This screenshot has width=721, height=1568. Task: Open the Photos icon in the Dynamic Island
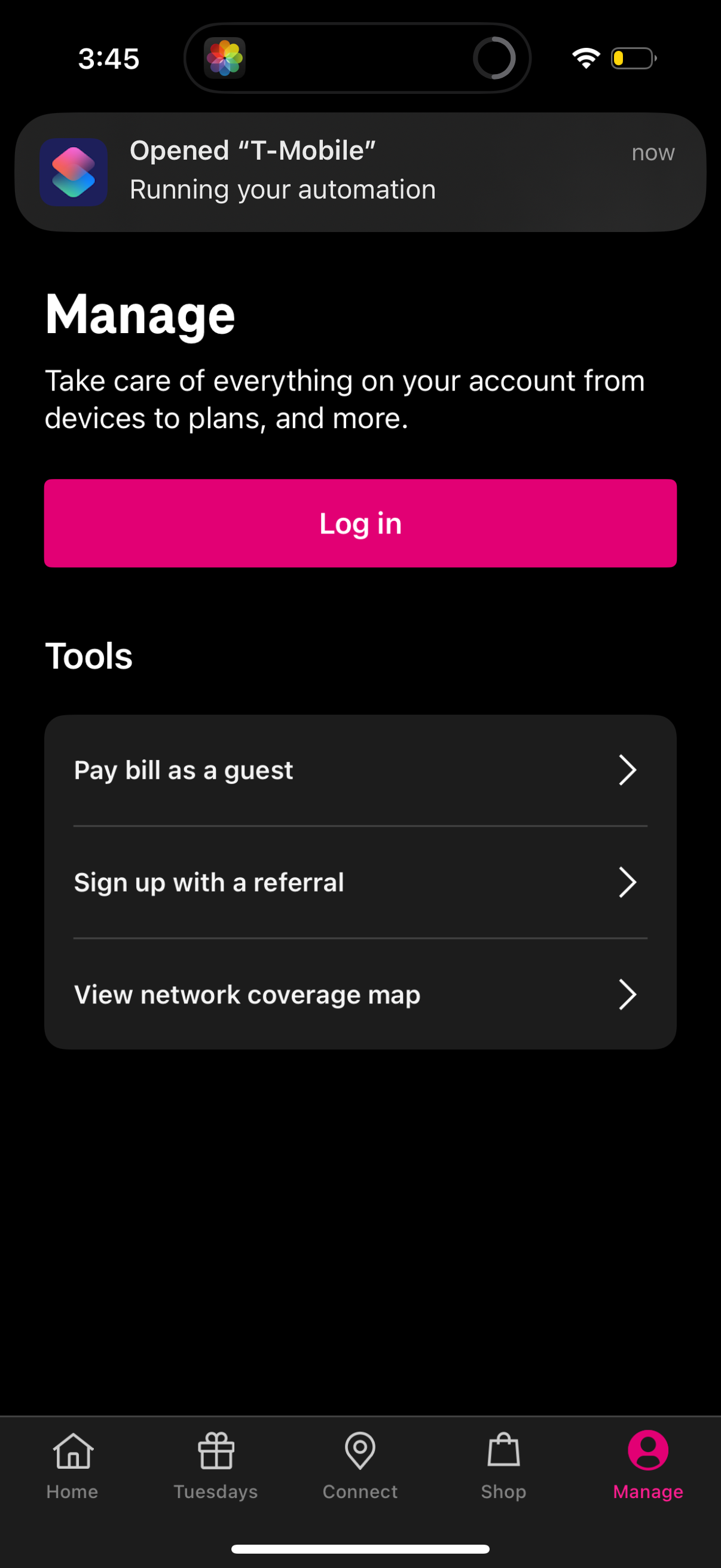(x=226, y=57)
